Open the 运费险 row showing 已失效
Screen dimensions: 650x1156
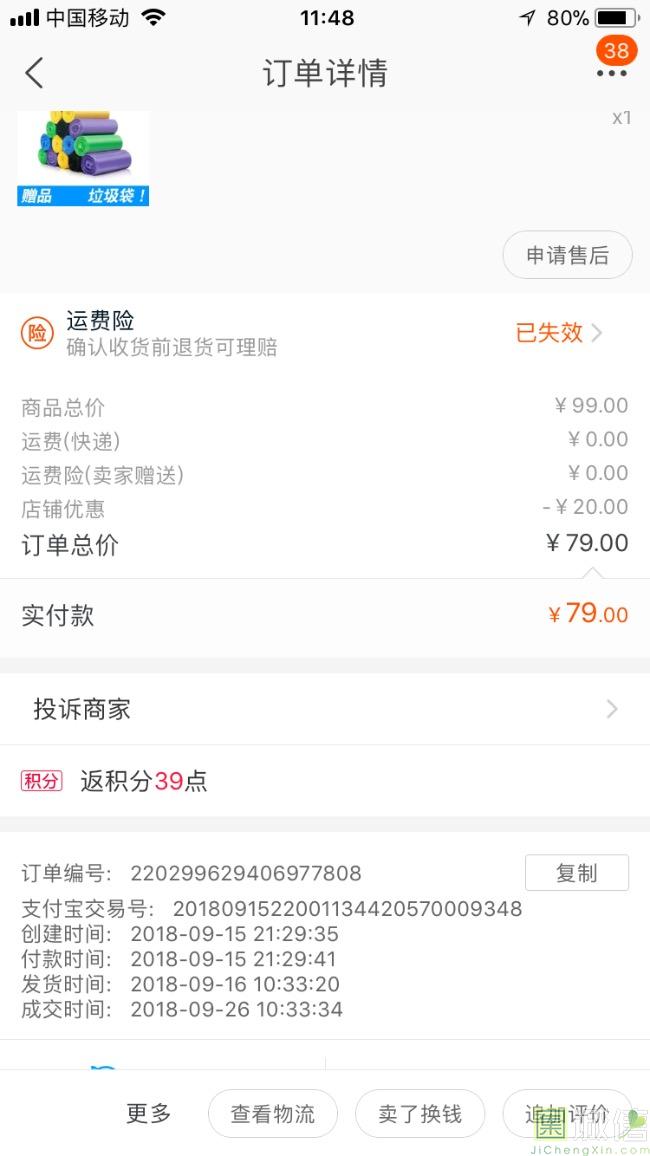coord(325,332)
